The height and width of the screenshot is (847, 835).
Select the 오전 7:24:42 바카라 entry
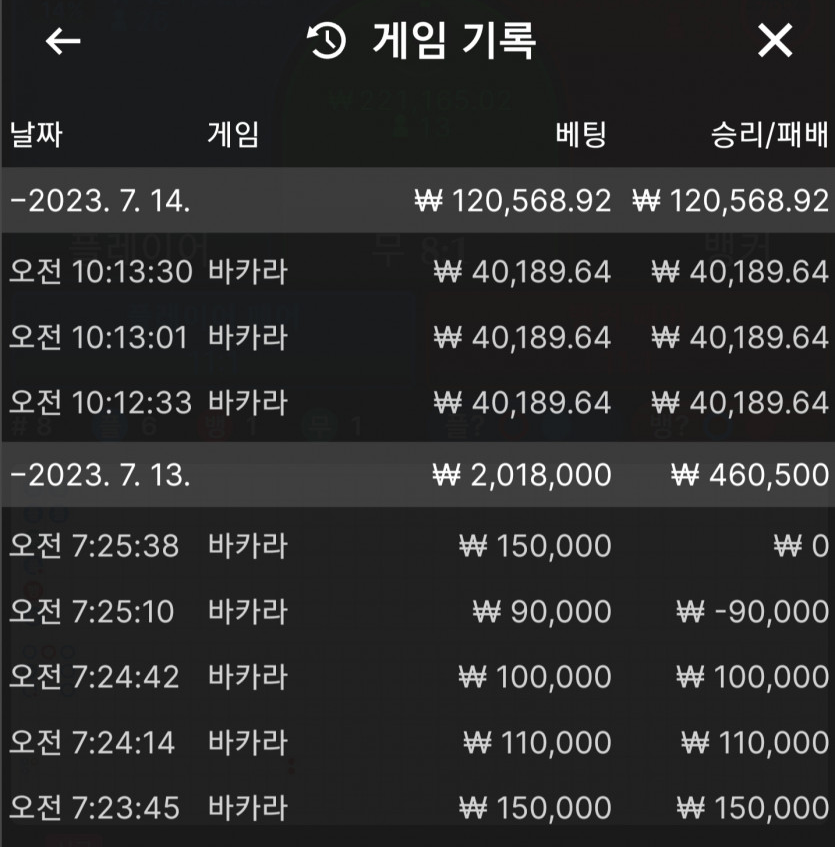click(417, 676)
